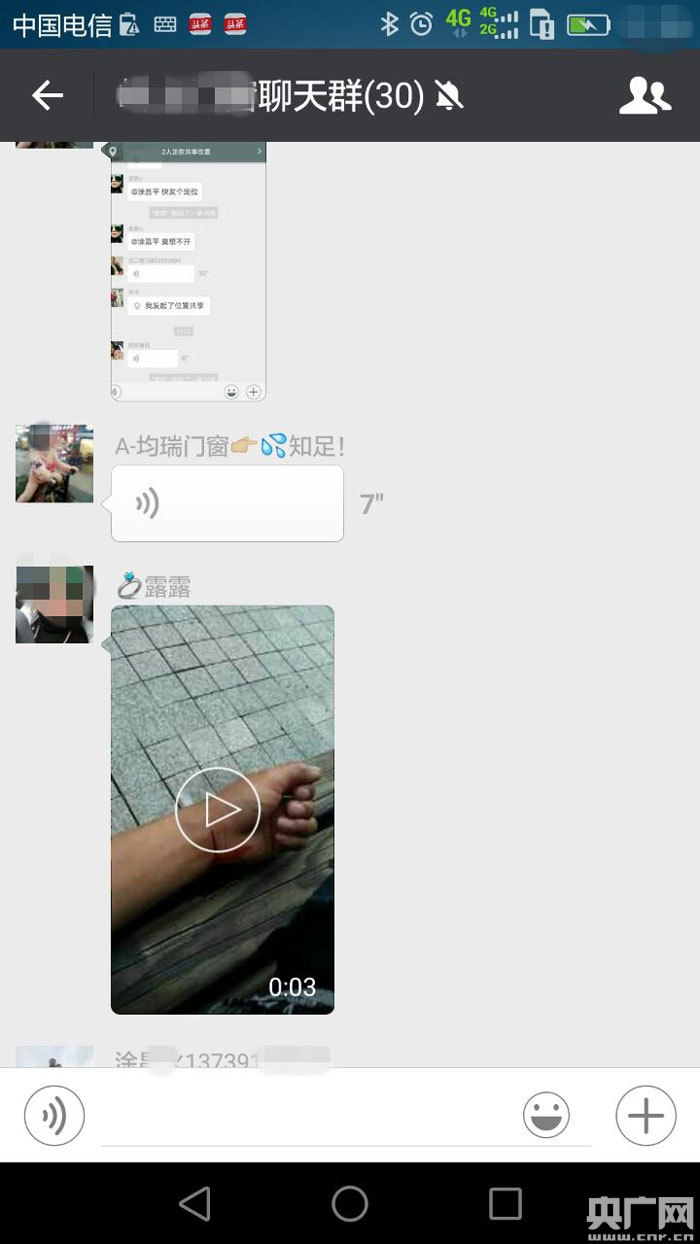Viewport: 700px width, 1244px height.
Task: Play the 7-second voice message
Action: click(227, 504)
